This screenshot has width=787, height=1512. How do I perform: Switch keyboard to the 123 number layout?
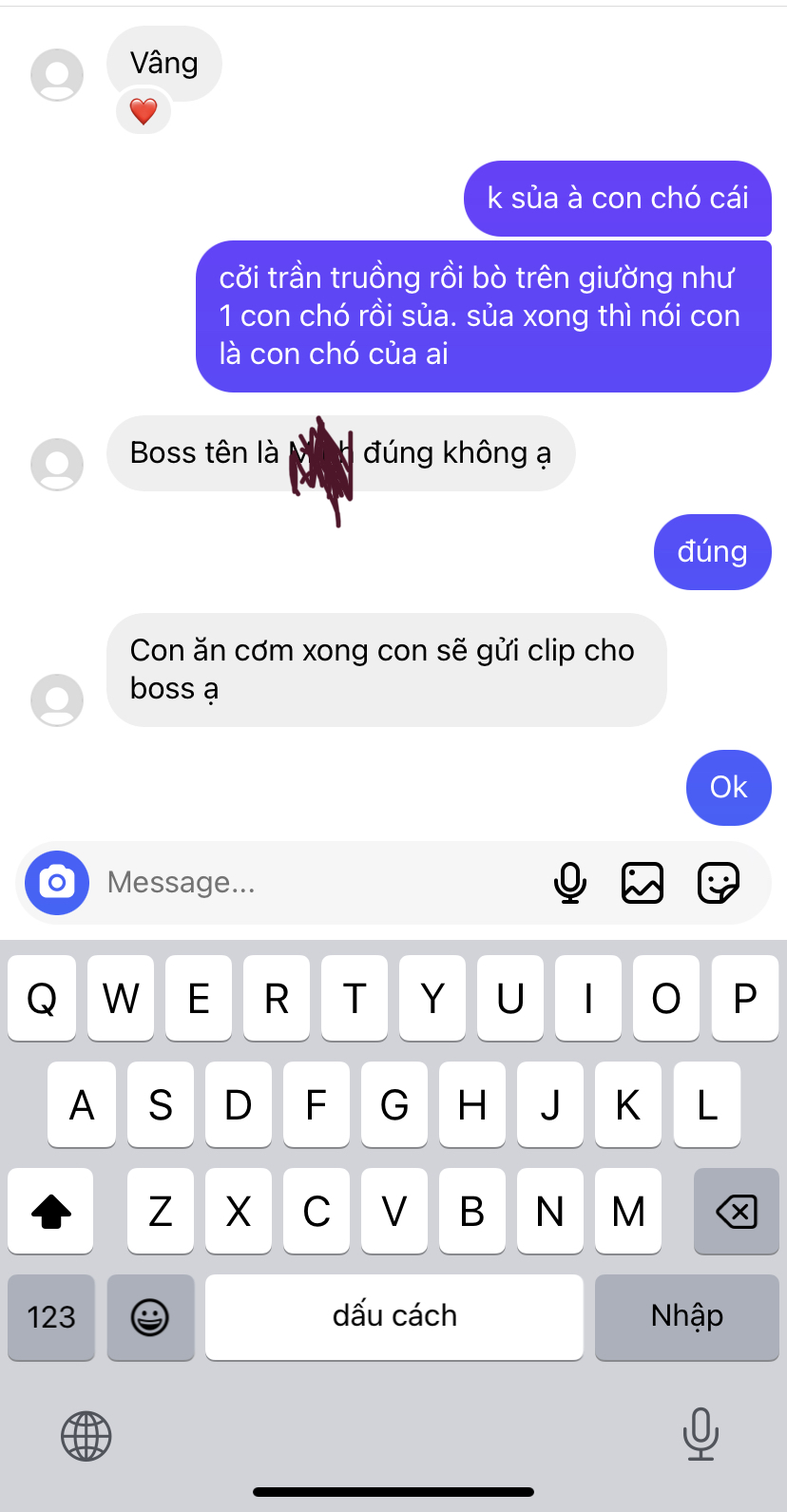(x=51, y=1317)
